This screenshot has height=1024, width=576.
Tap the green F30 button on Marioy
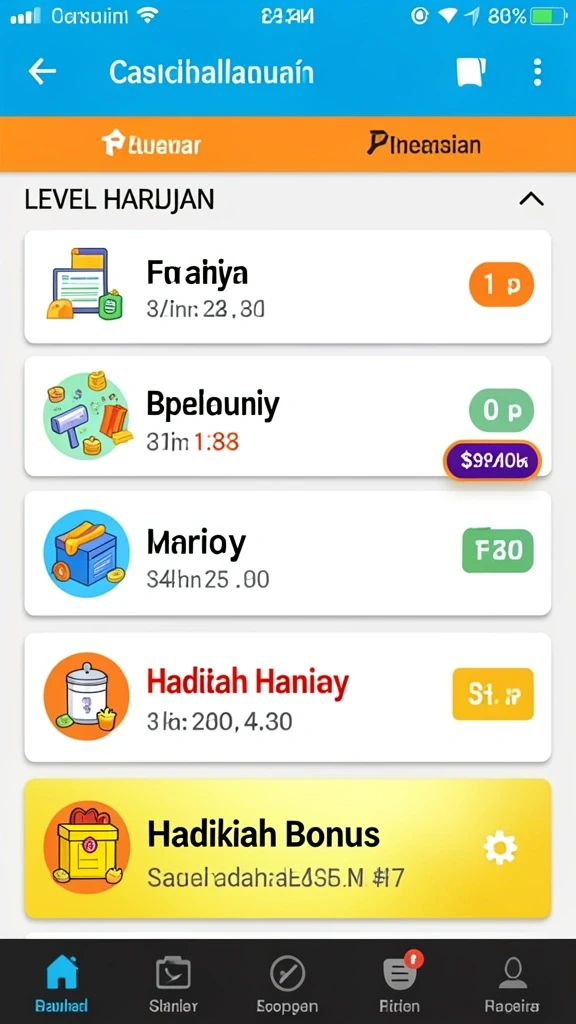pyautogui.click(x=498, y=551)
